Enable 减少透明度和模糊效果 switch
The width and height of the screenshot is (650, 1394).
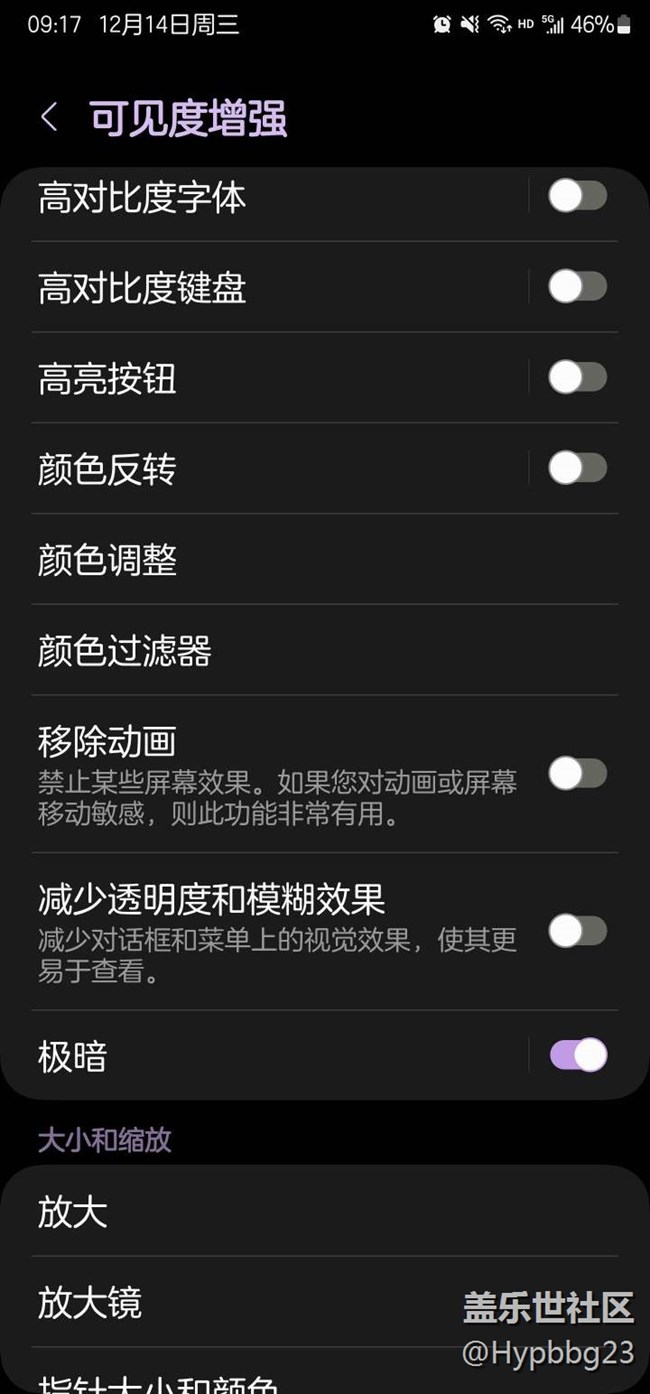pyautogui.click(x=578, y=931)
